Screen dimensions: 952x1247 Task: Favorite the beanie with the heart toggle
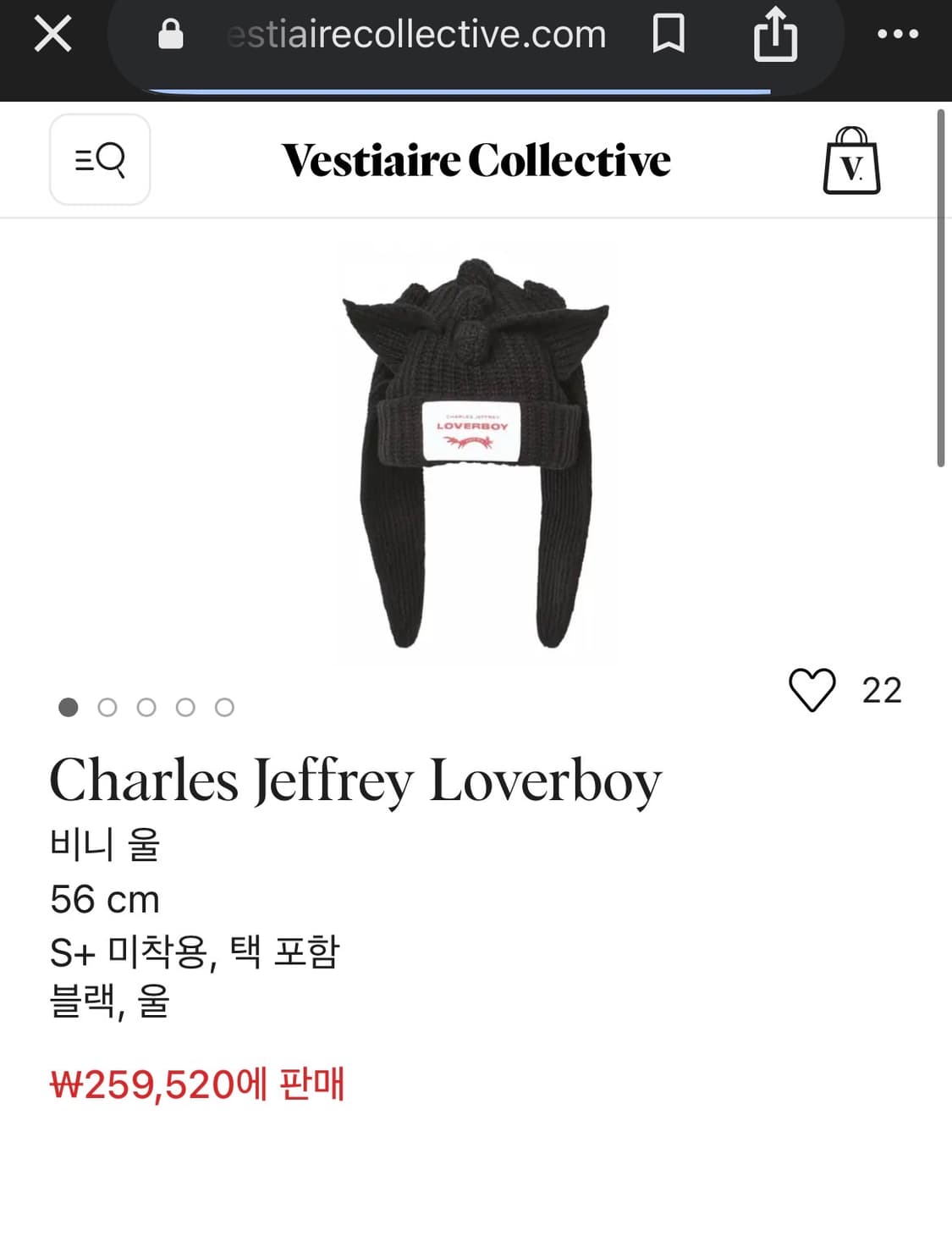814,690
